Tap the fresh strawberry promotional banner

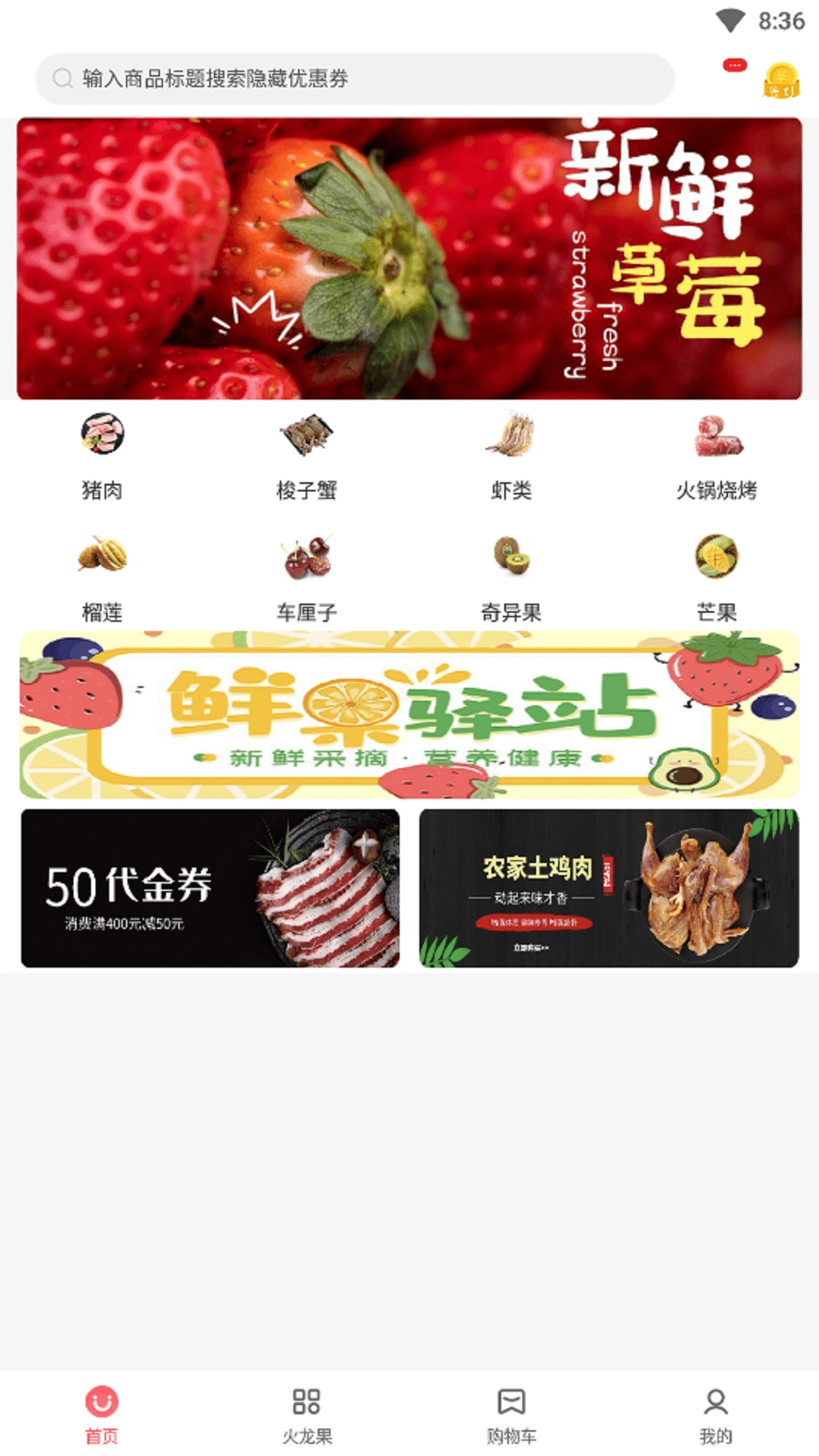[409, 258]
